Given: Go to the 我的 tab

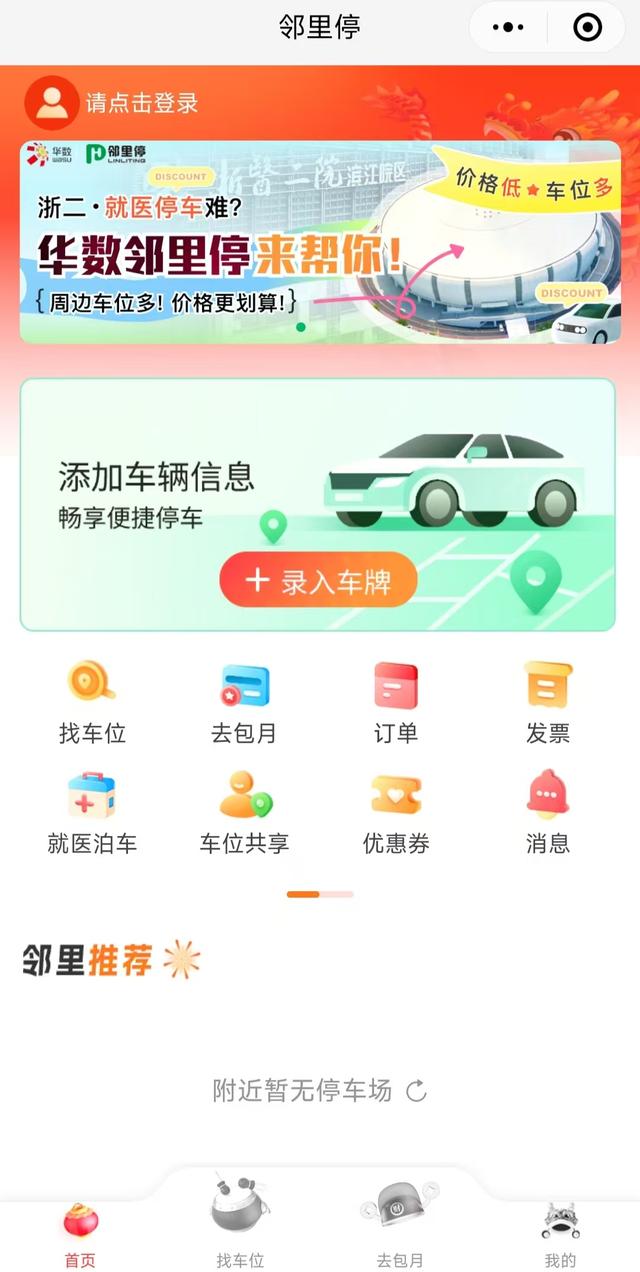Looking at the screenshot, I should pos(560,1235).
